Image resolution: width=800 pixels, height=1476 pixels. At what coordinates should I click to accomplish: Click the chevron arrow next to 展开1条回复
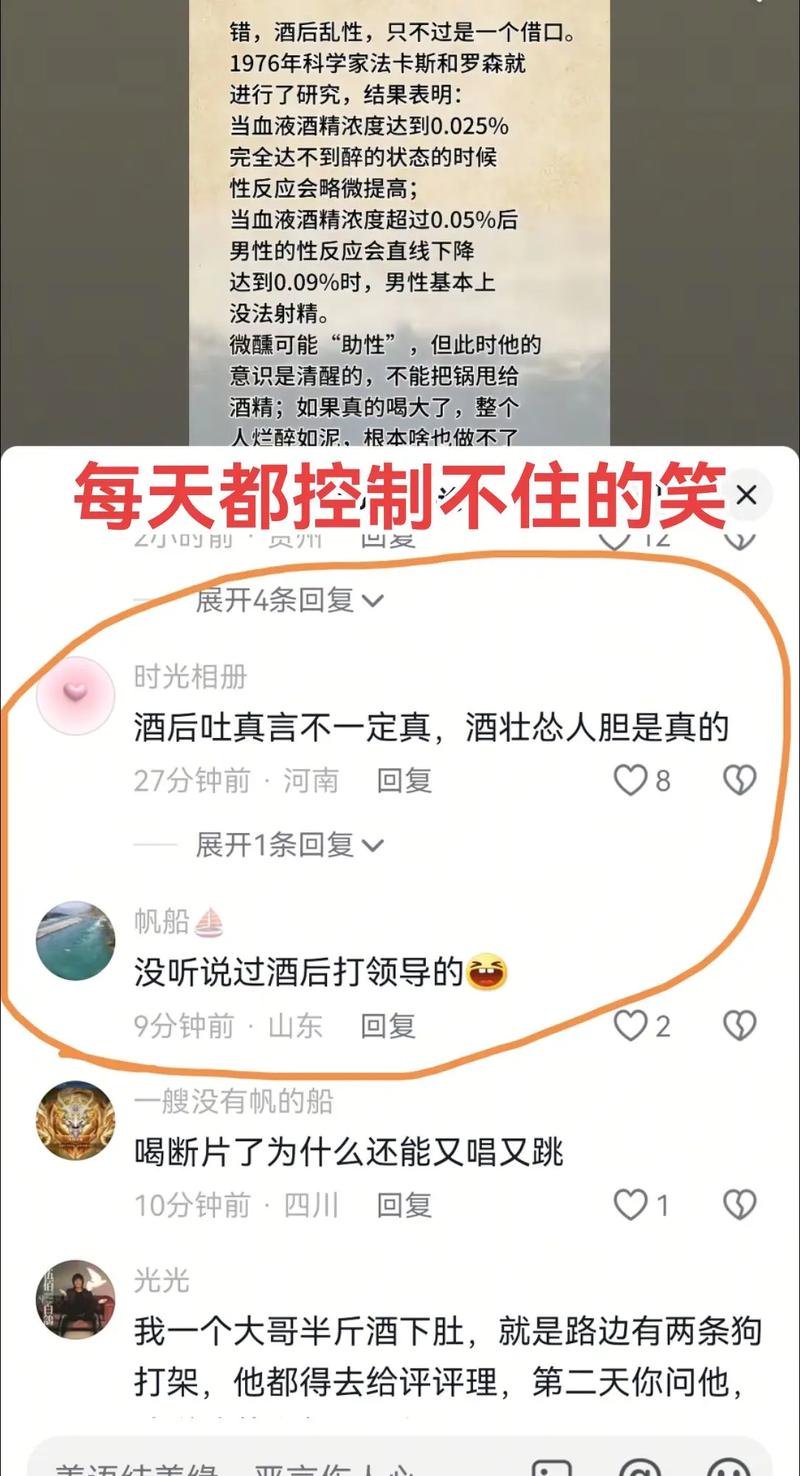pyautogui.click(x=375, y=843)
